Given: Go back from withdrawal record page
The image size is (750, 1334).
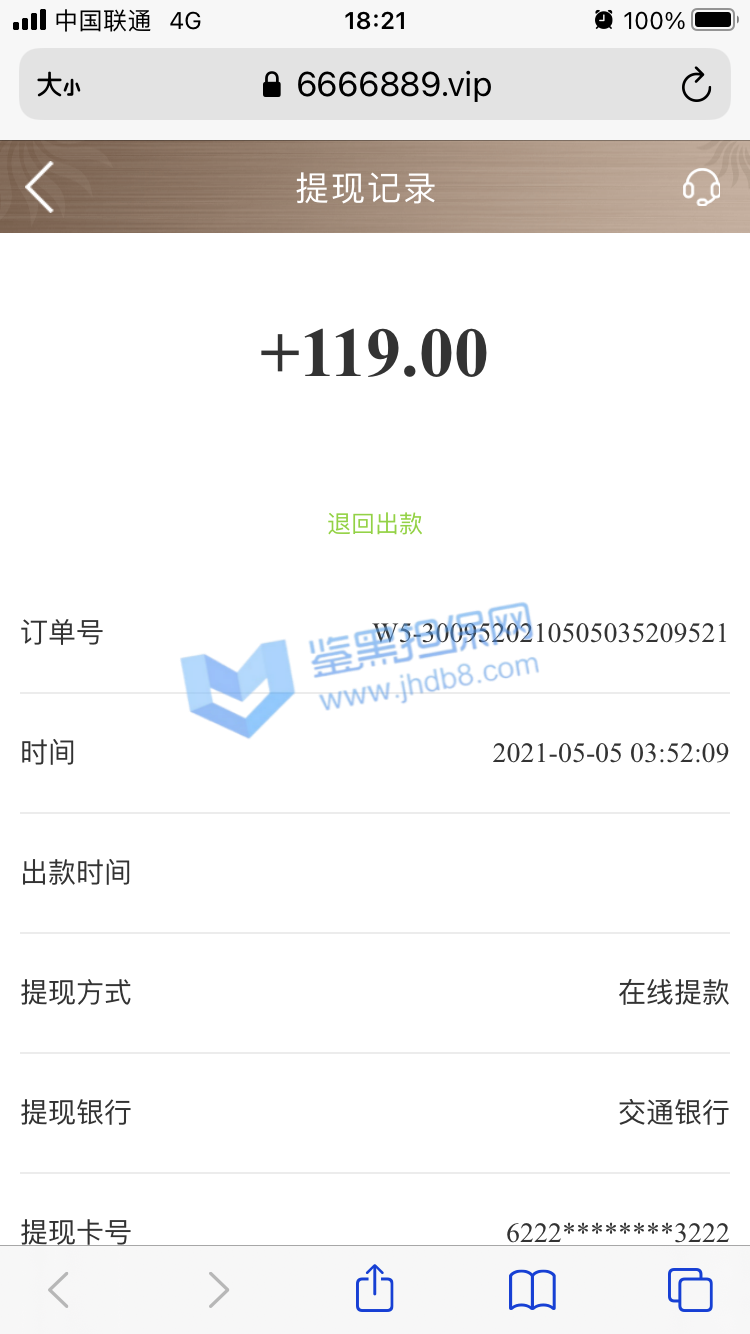Looking at the screenshot, I should click(x=40, y=187).
